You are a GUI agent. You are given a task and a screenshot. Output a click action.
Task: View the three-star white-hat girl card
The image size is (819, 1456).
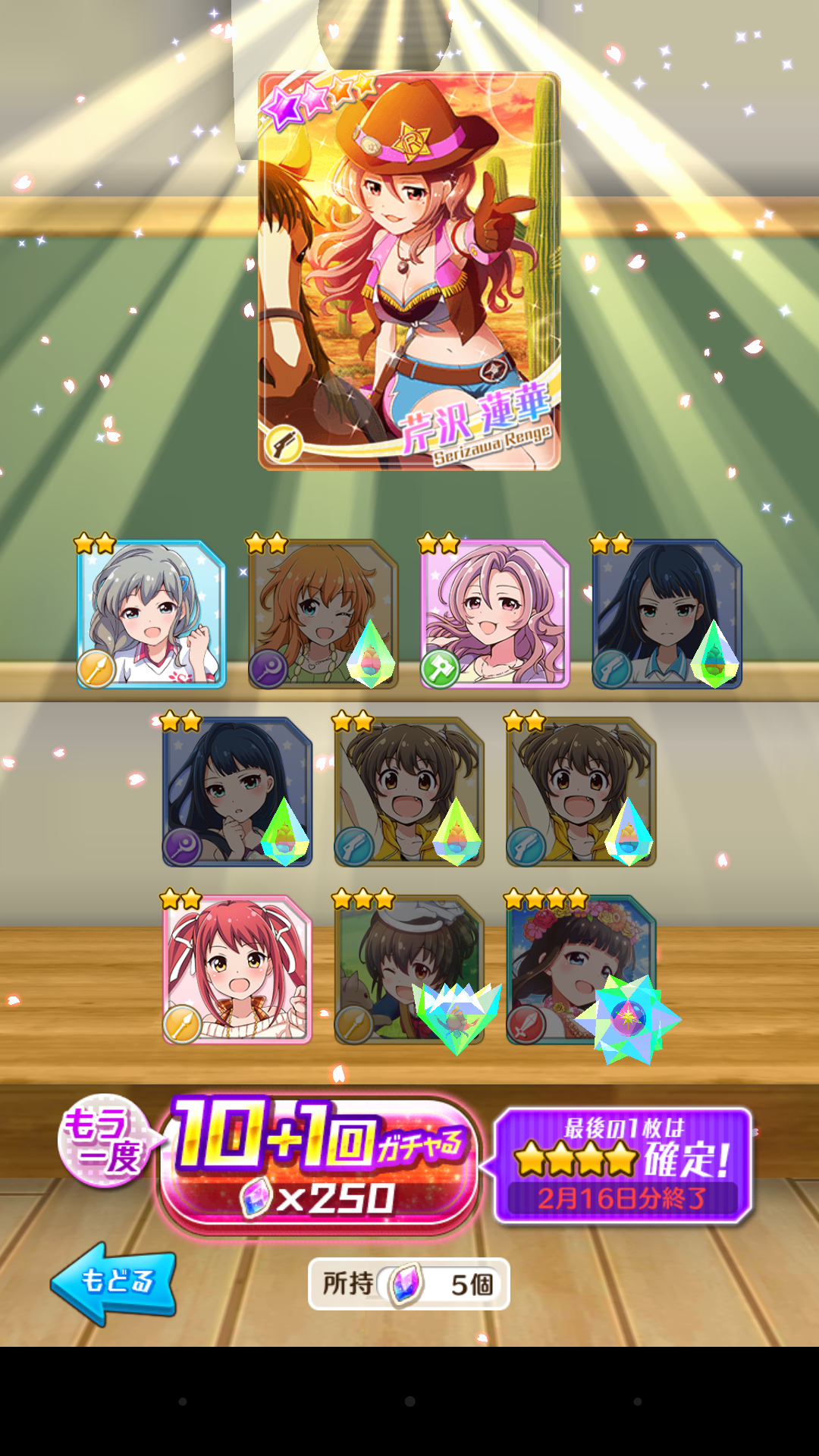(x=408, y=969)
